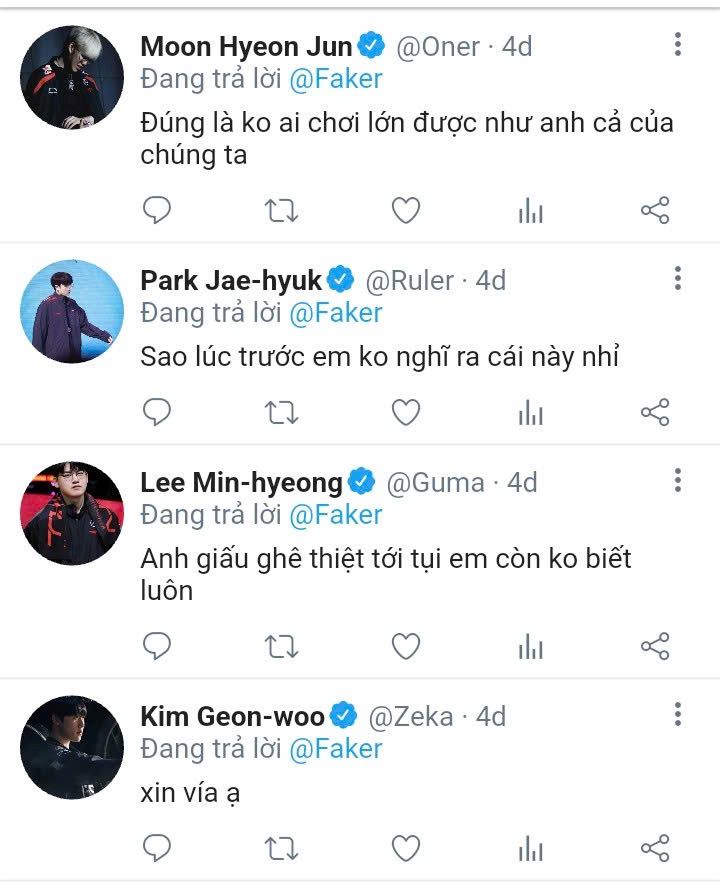Image resolution: width=720 pixels, height=889 pixels.
Task: Comment on Lee Min-hyeong's reply
Action: pyautogui.click(x=157, y=647)
